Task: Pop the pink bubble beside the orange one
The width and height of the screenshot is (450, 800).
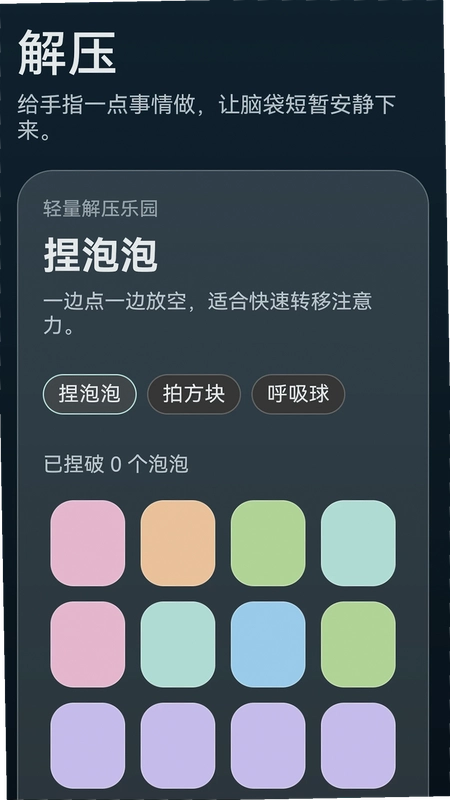Action: [x=88, y=543]
